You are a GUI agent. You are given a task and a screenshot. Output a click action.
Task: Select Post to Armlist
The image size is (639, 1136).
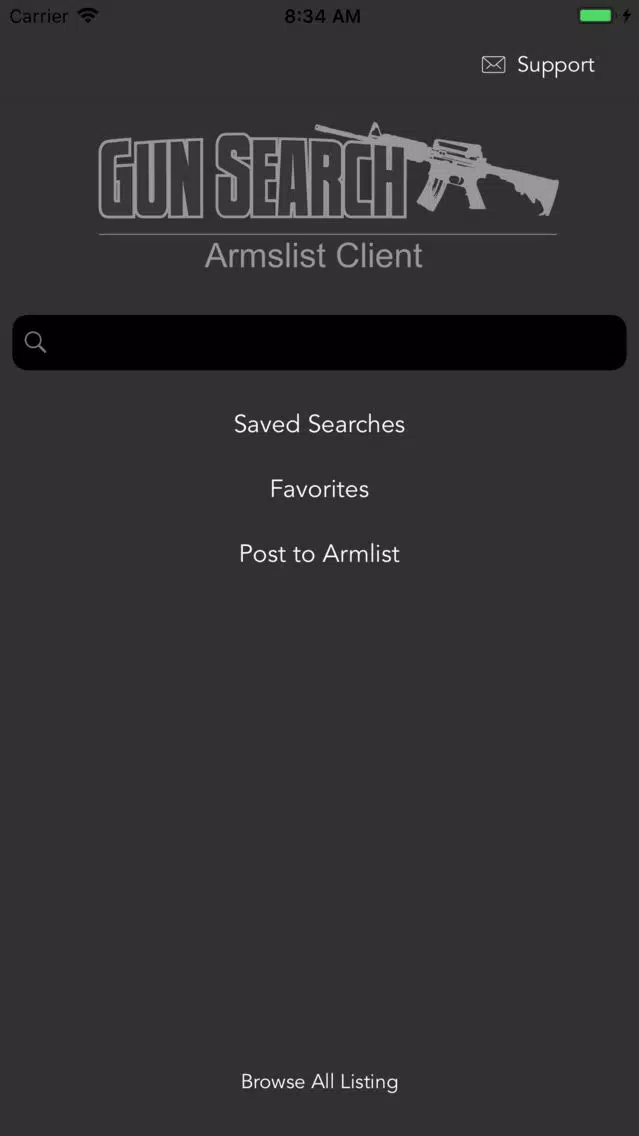(320, 554)
